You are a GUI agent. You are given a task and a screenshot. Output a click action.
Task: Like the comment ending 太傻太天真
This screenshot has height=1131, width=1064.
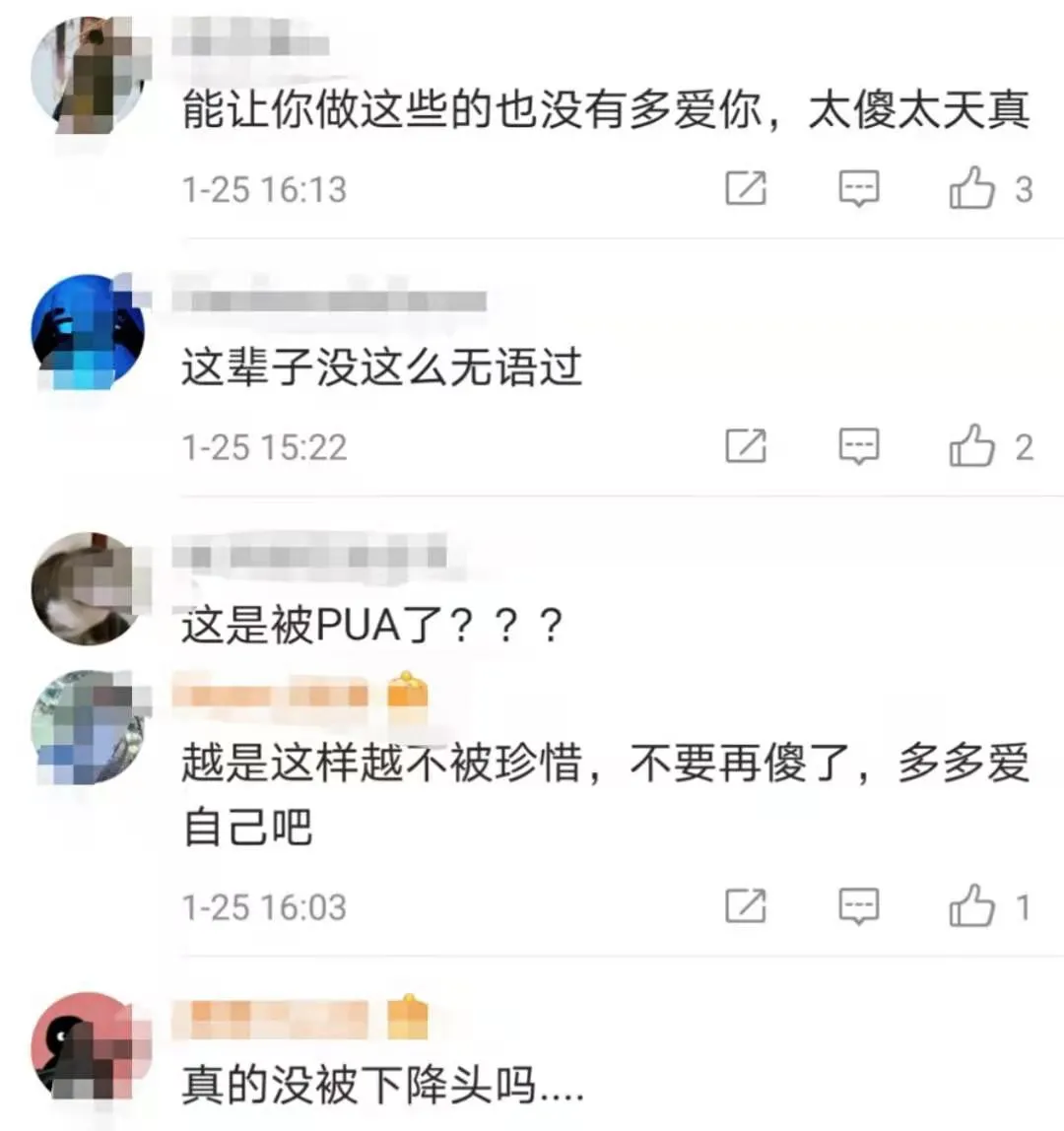pos(972,187)
